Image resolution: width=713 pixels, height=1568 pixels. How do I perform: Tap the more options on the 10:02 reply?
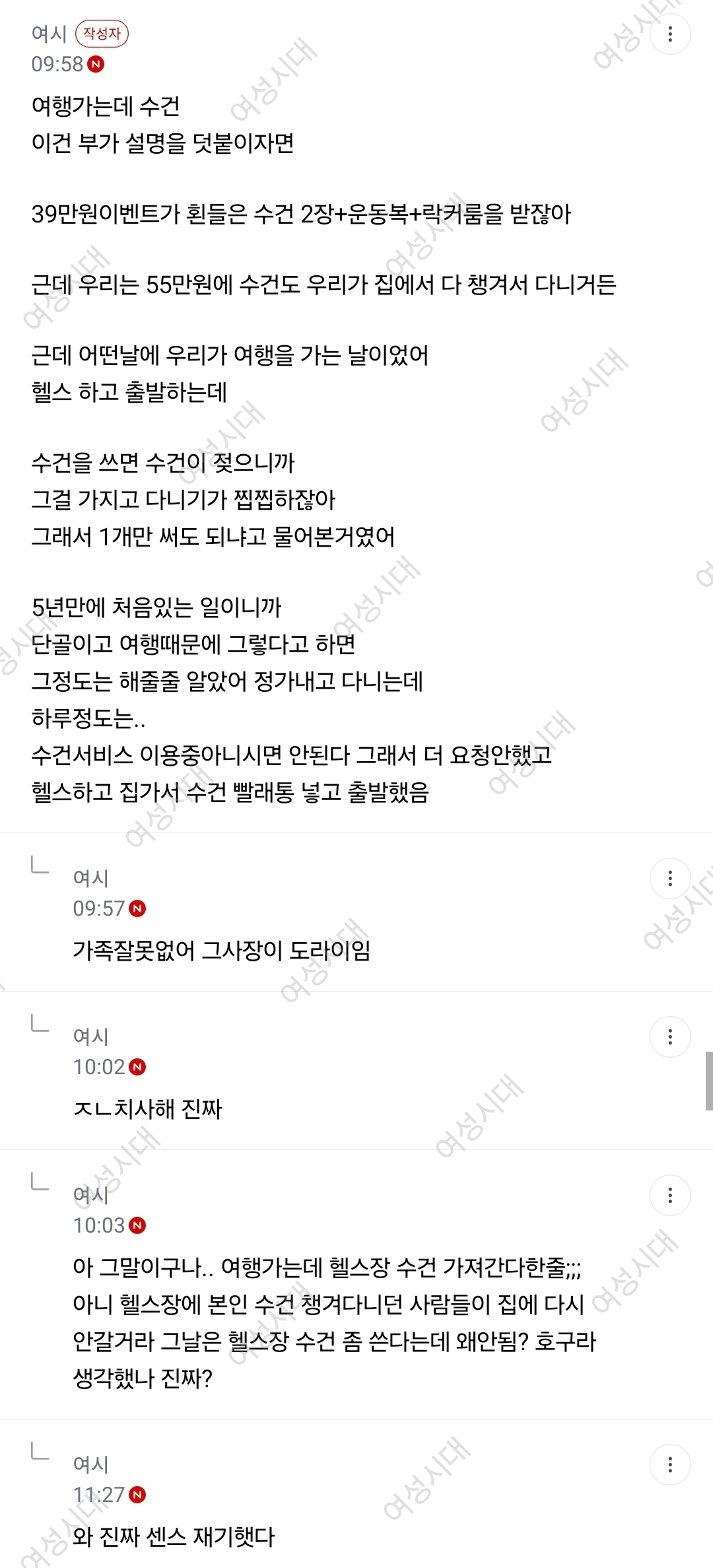tap(670, 1037)
